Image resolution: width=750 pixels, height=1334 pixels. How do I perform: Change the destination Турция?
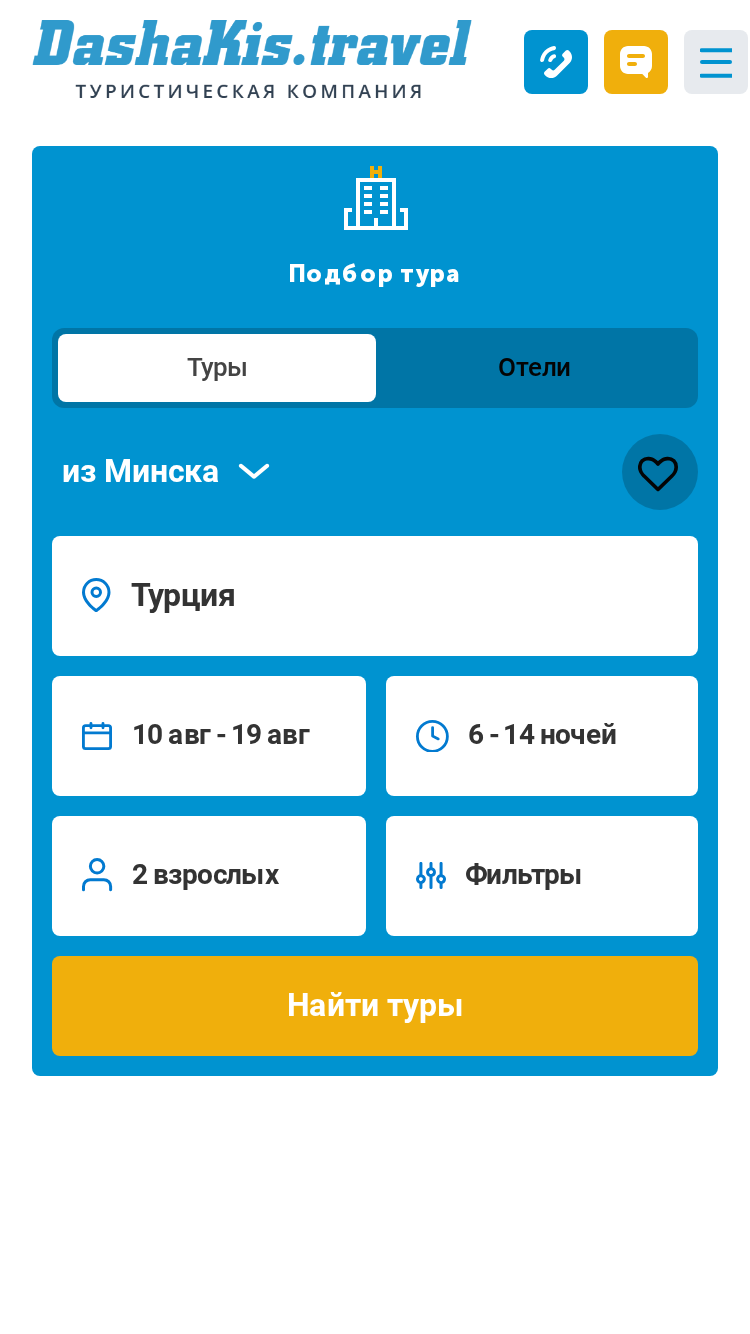pos(375,596)
